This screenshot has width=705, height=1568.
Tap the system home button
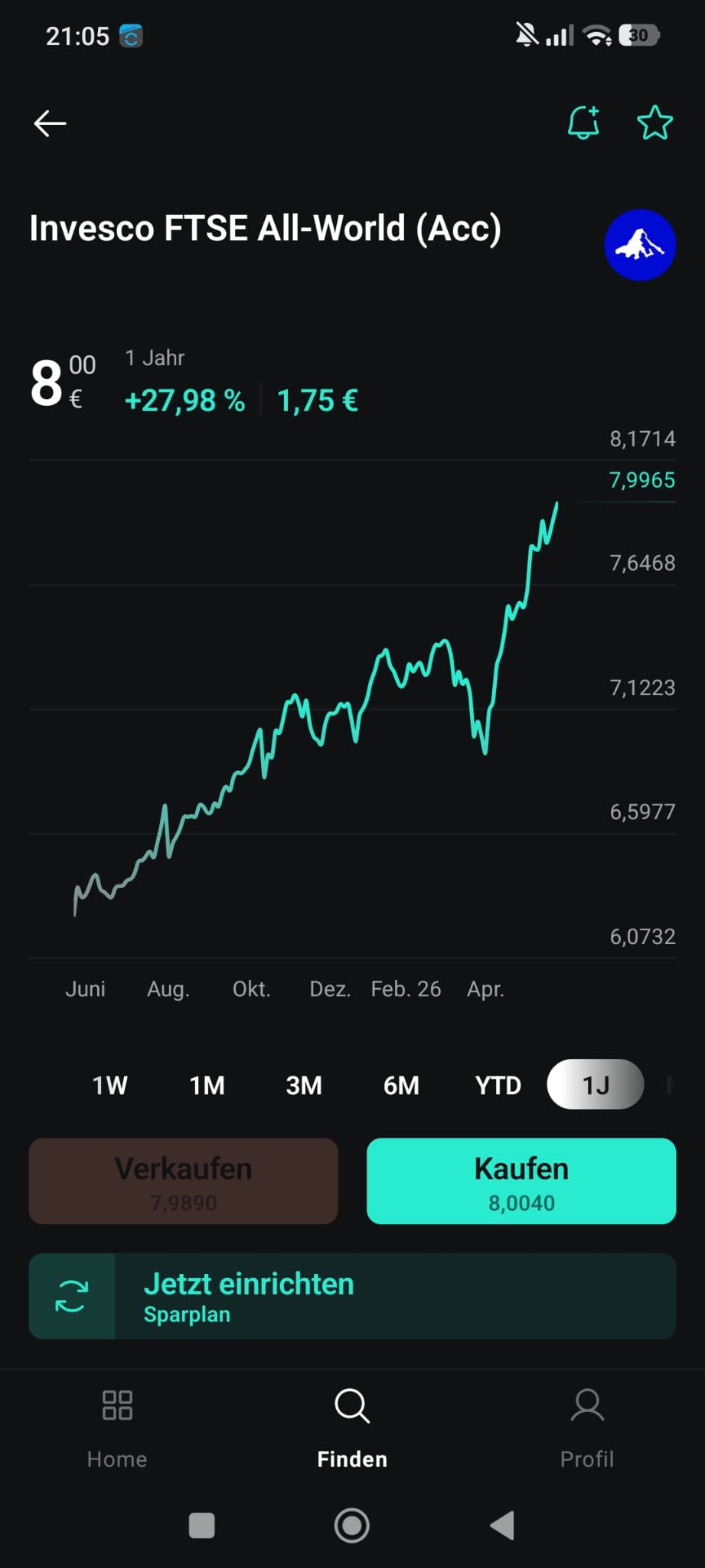(x=352, y=1525)
